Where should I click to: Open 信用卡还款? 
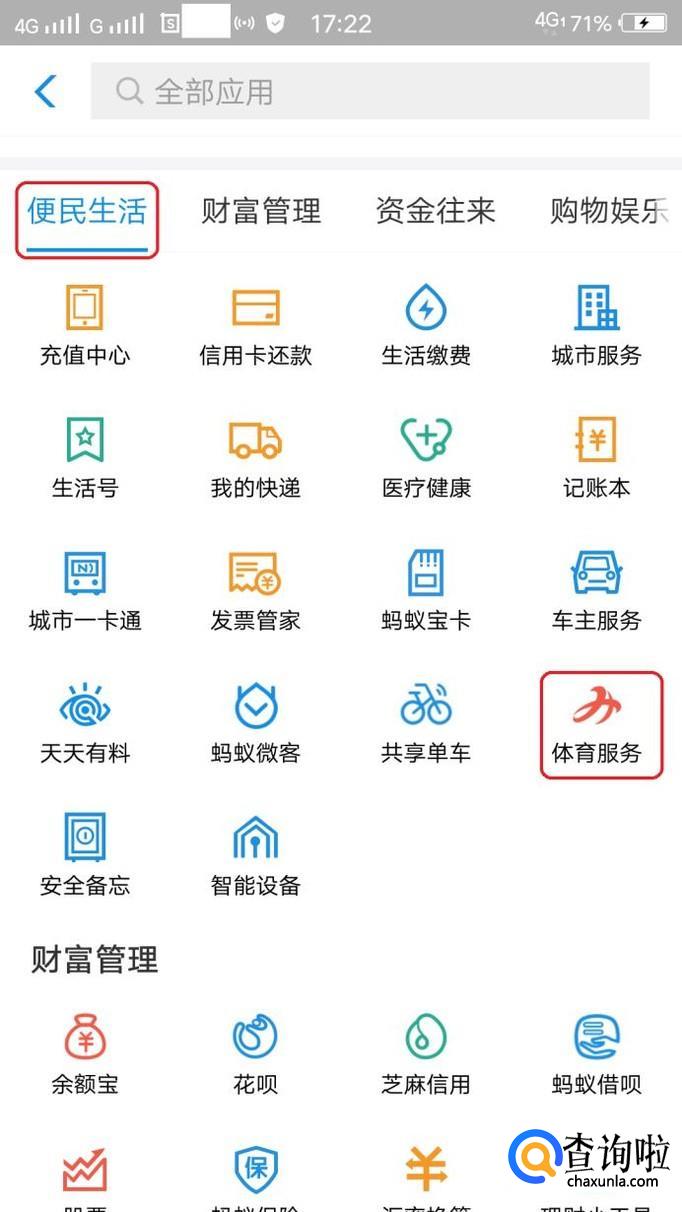pos(256,325)
